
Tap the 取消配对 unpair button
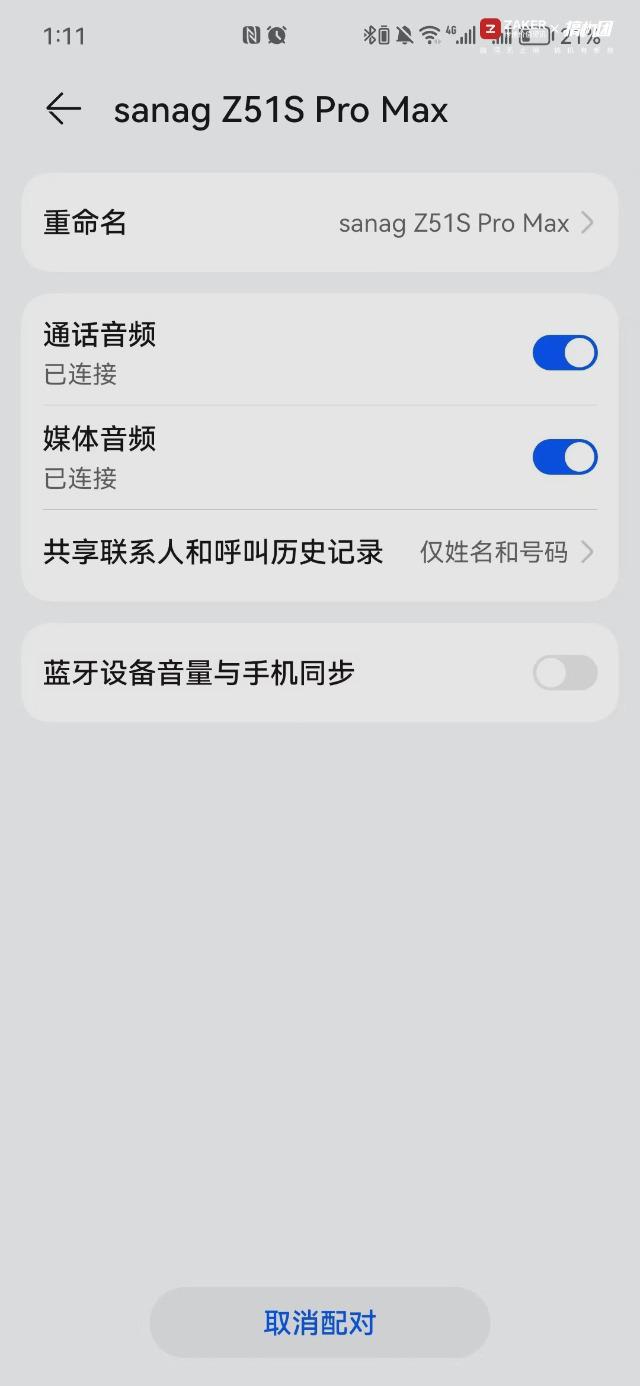[x=320, y=1323]
